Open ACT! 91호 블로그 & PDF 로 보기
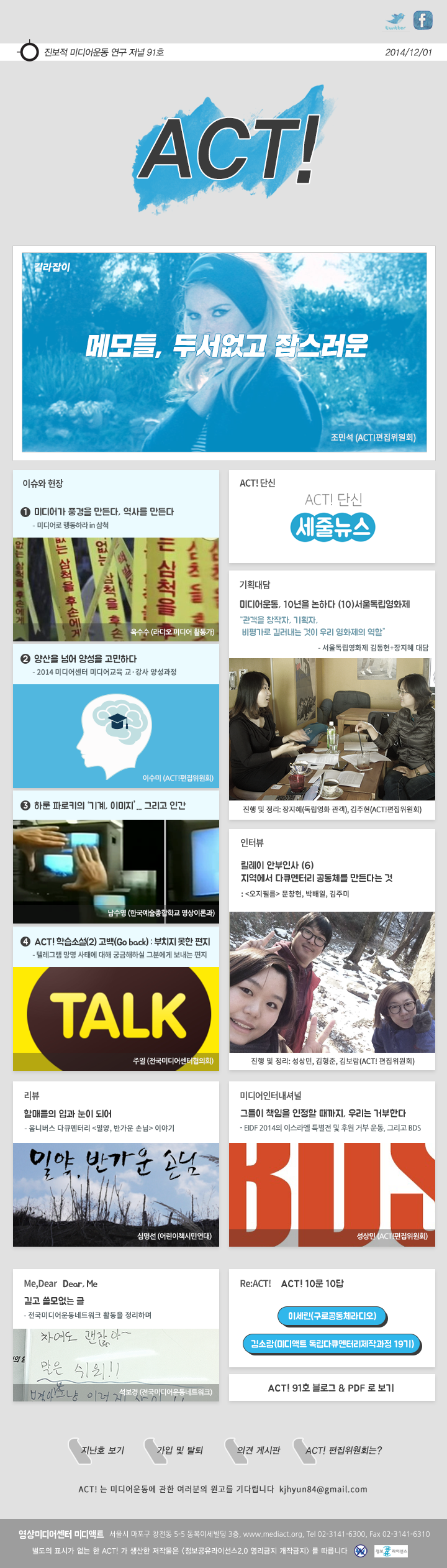The image size is (447, 1568). pos(332,1387)
